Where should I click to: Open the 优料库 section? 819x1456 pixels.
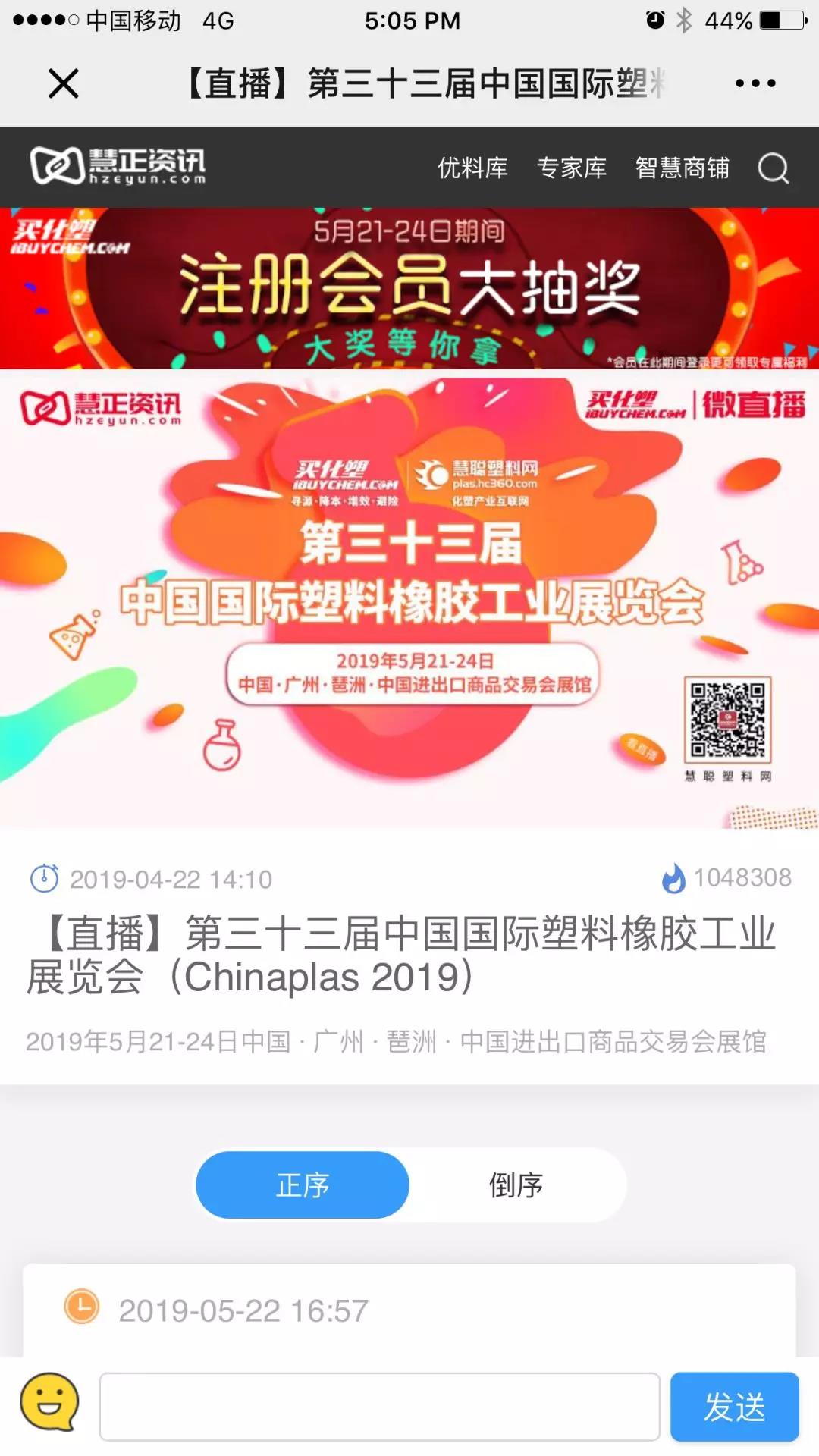coord(472,168)
